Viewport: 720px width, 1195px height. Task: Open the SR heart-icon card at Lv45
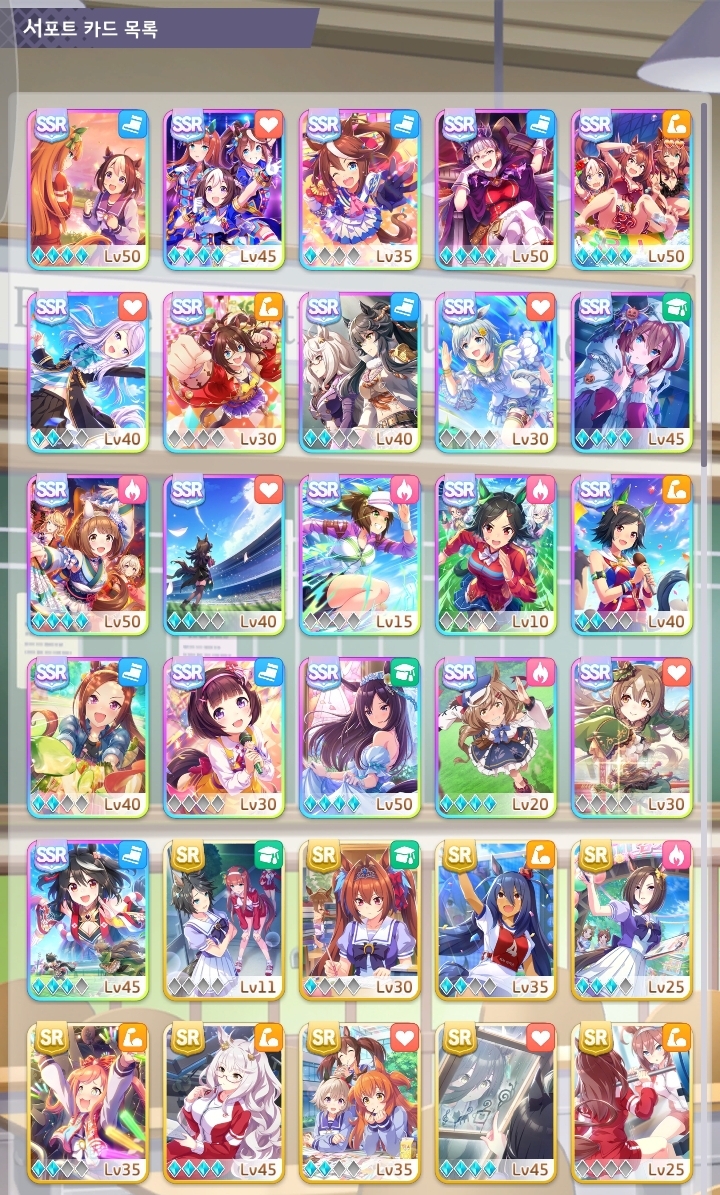tap(495, 1100)
